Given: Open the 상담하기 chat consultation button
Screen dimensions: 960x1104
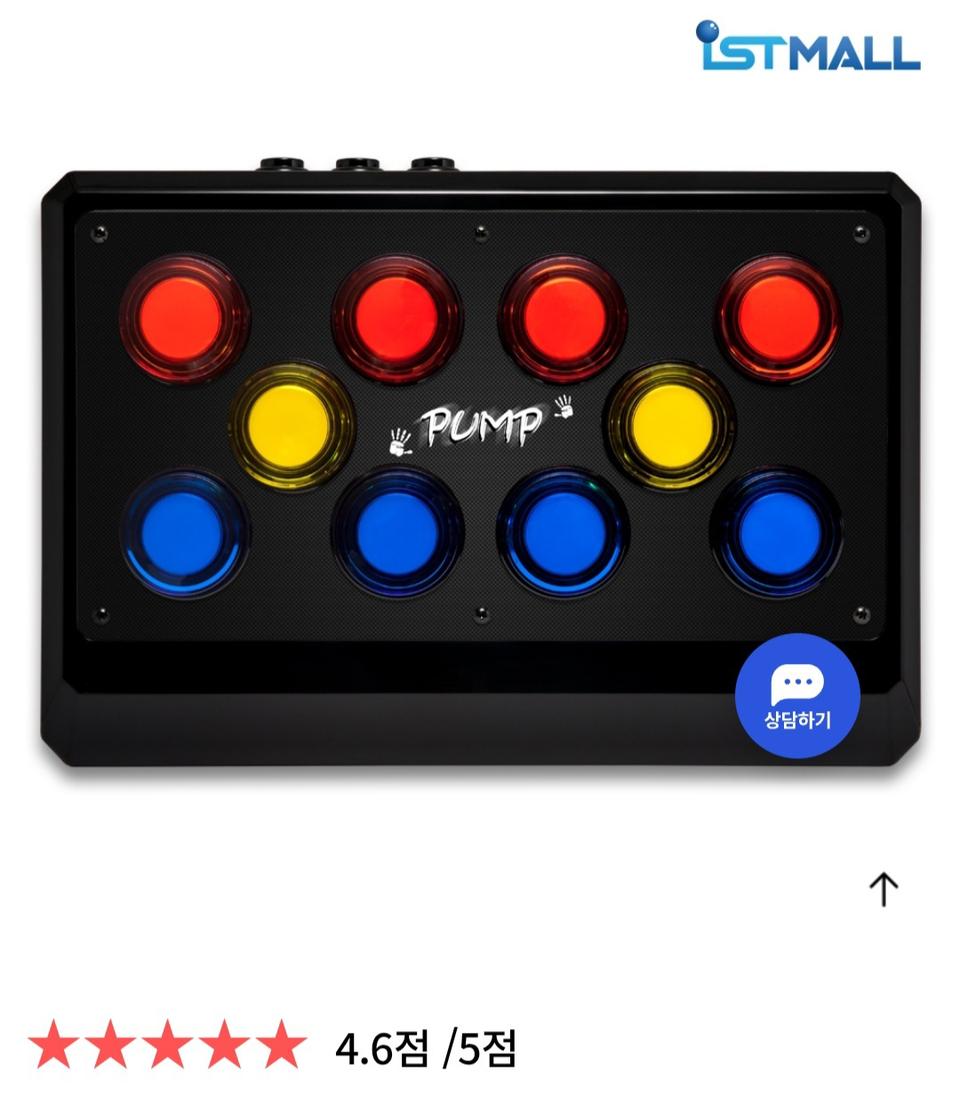Looking at the screenshot, I should (797, 696).
